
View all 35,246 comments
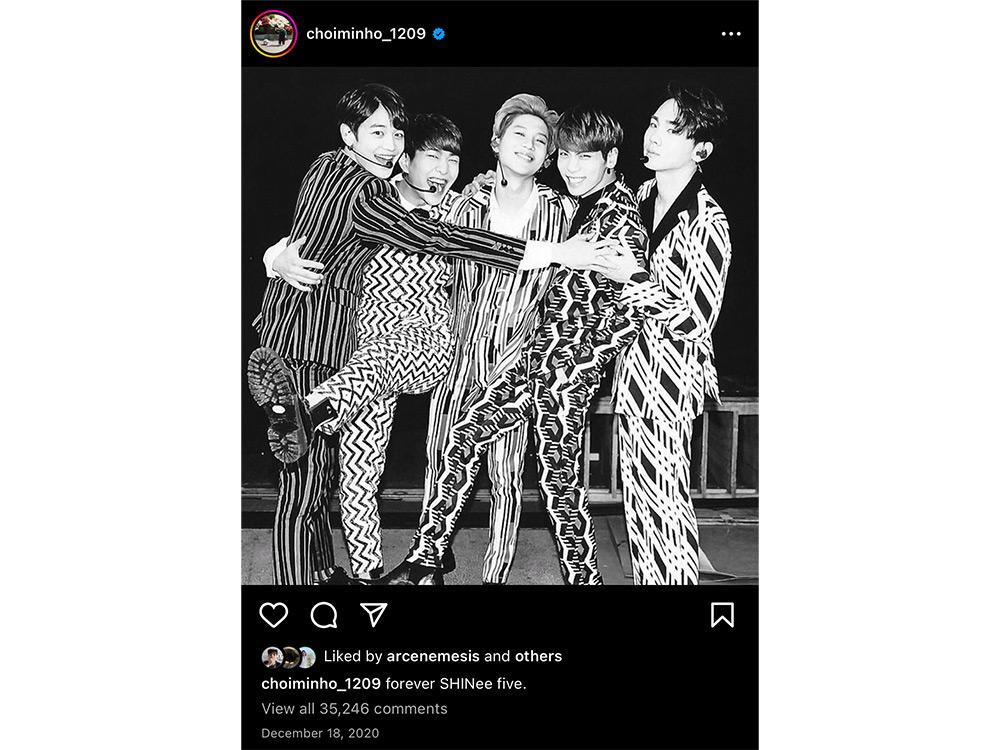click(x=354, y=709)
